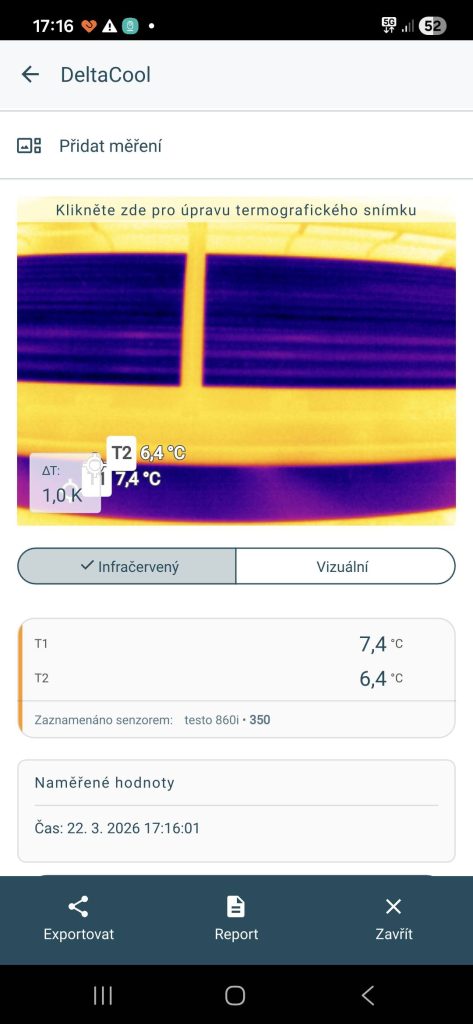Open the thermographic image for editing

coord(236,361)
